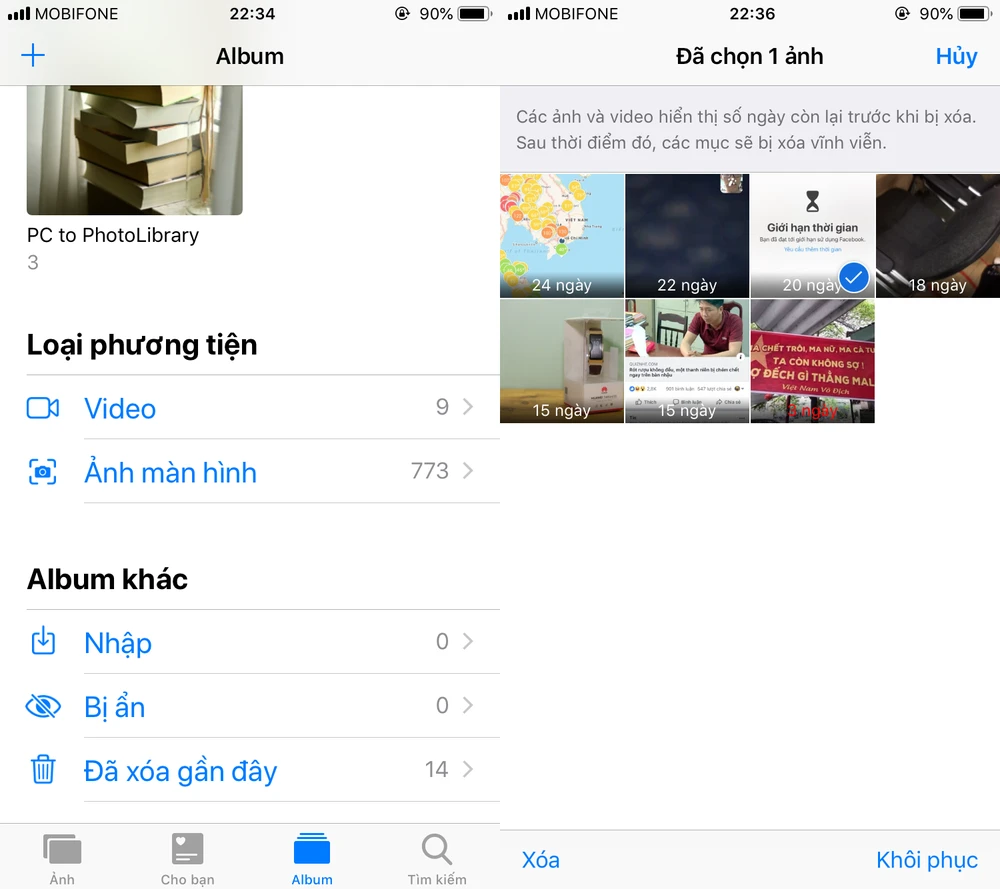1000x889 pixels.
Task: Open the Bị ẩn hidden album
Action: click(250, 706)
